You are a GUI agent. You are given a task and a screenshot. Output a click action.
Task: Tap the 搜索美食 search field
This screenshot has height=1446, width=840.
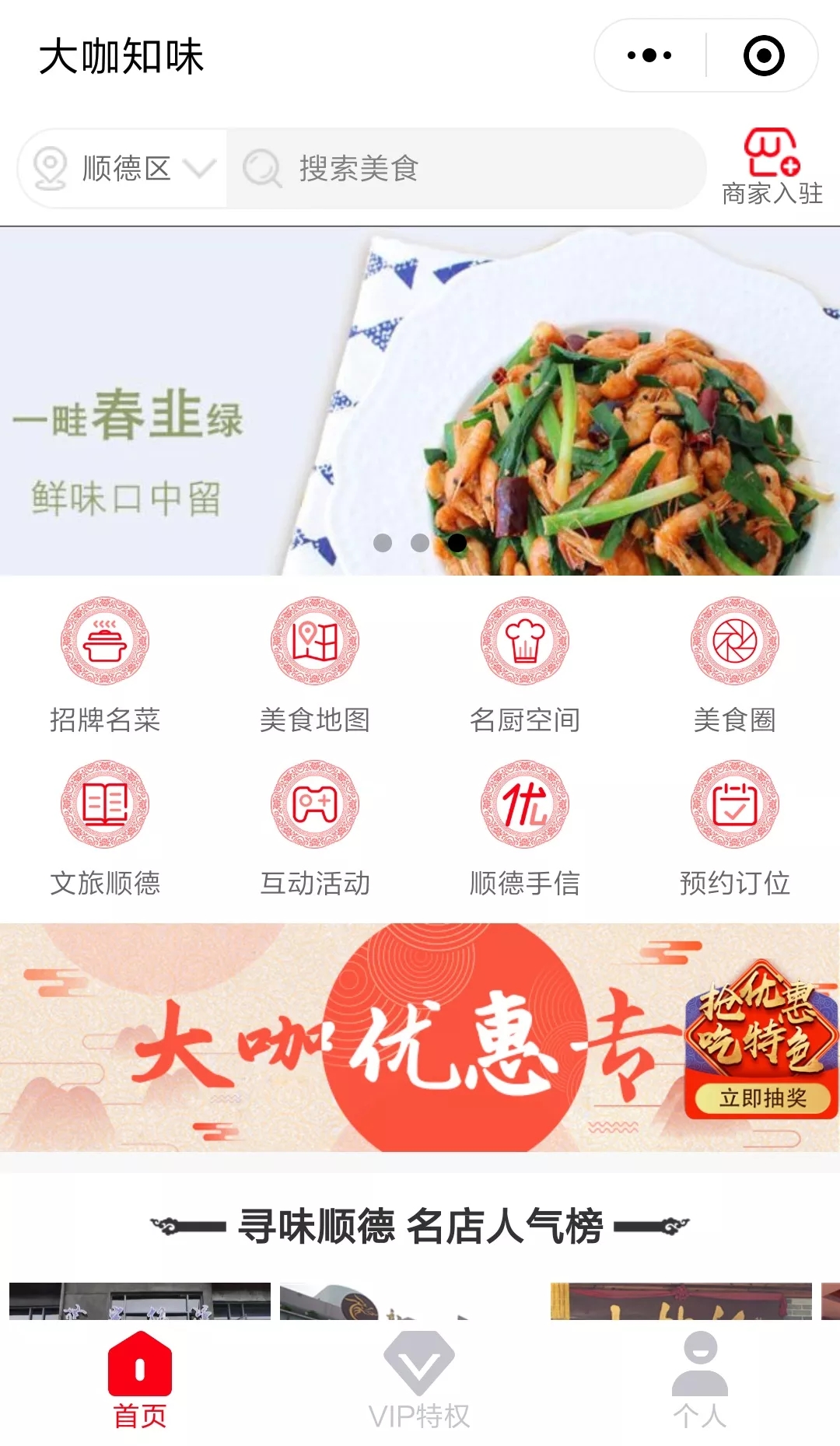click(467, 168)
